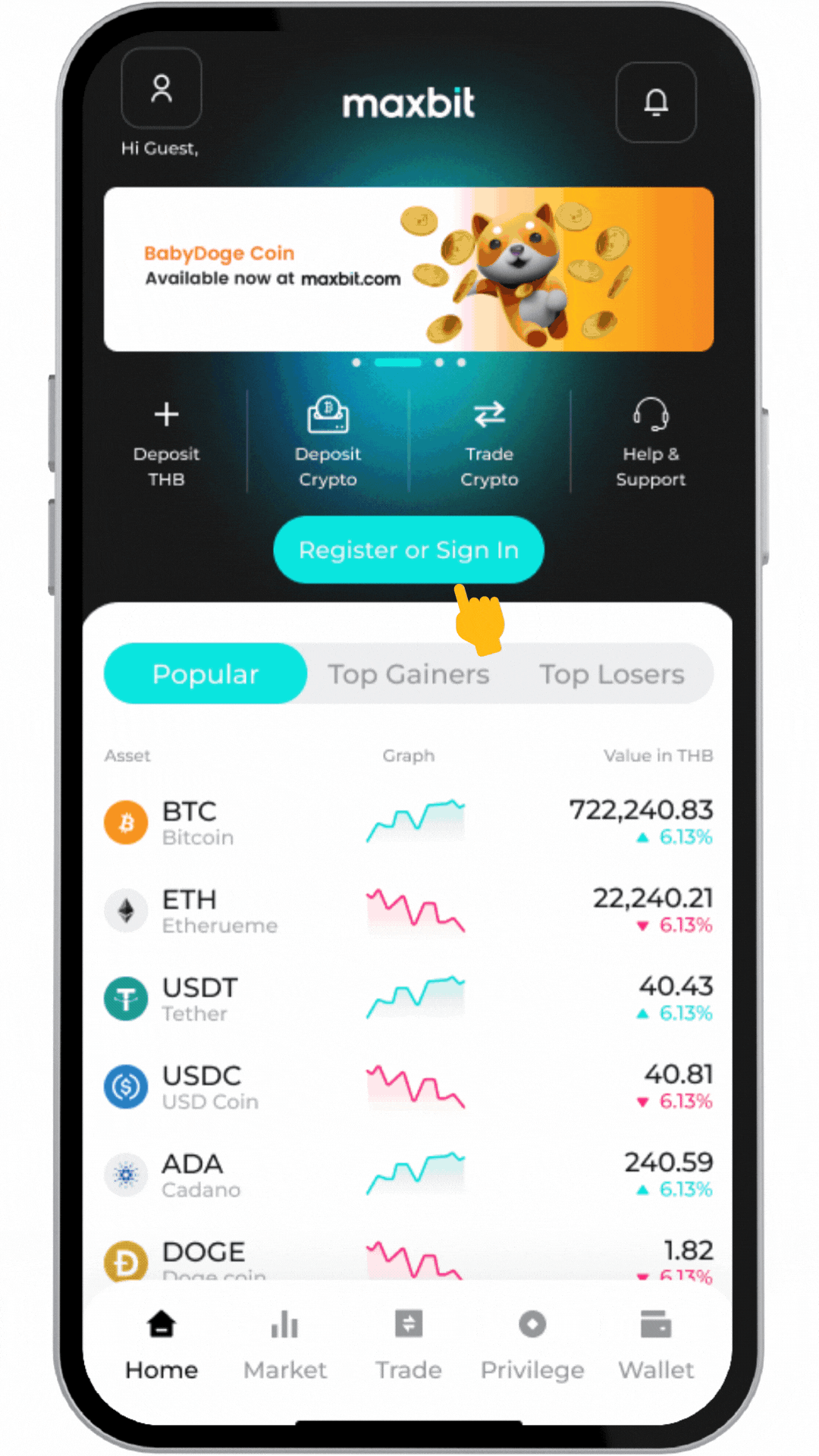Open the guest profile icon

tap(161, 89)
